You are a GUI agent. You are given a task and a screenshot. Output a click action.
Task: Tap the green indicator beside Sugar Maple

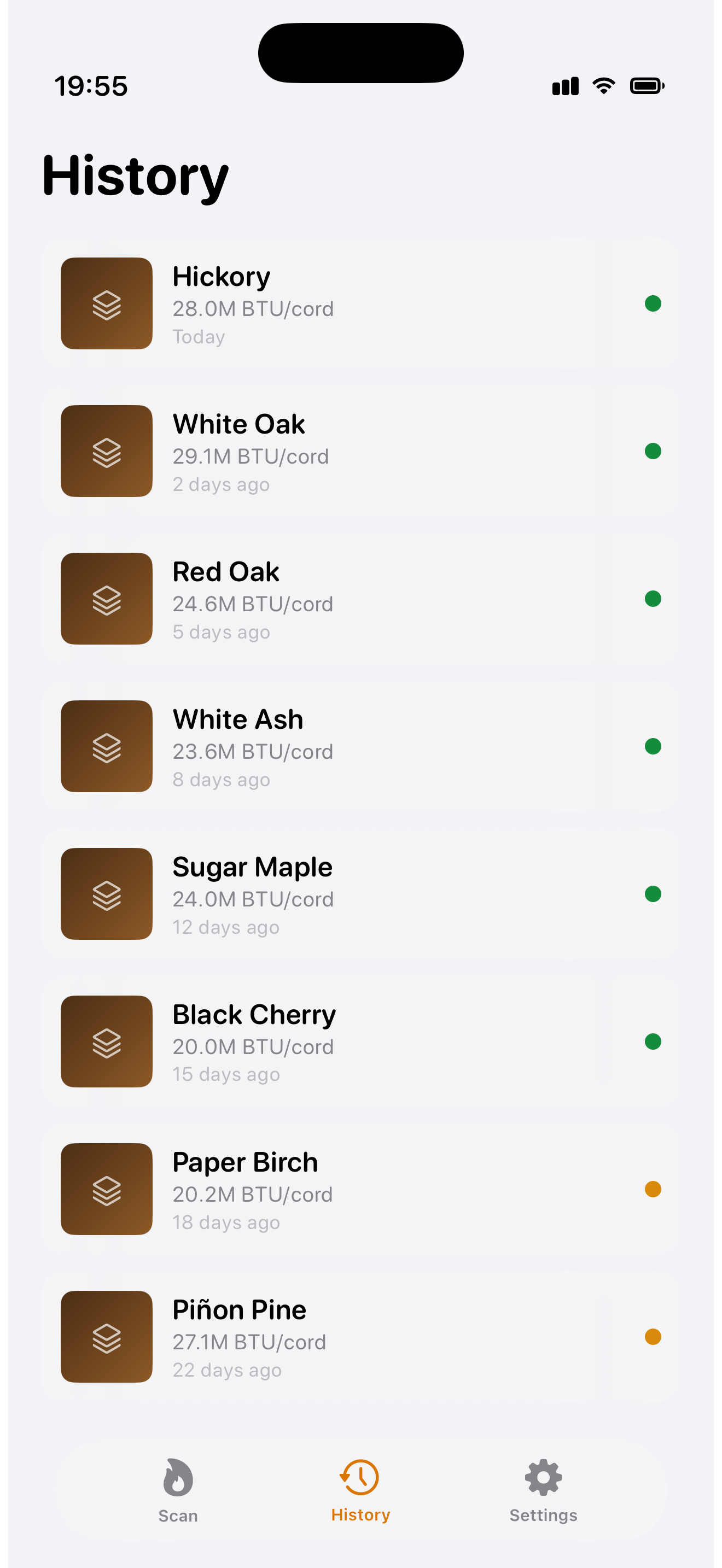tap(653, 893)
